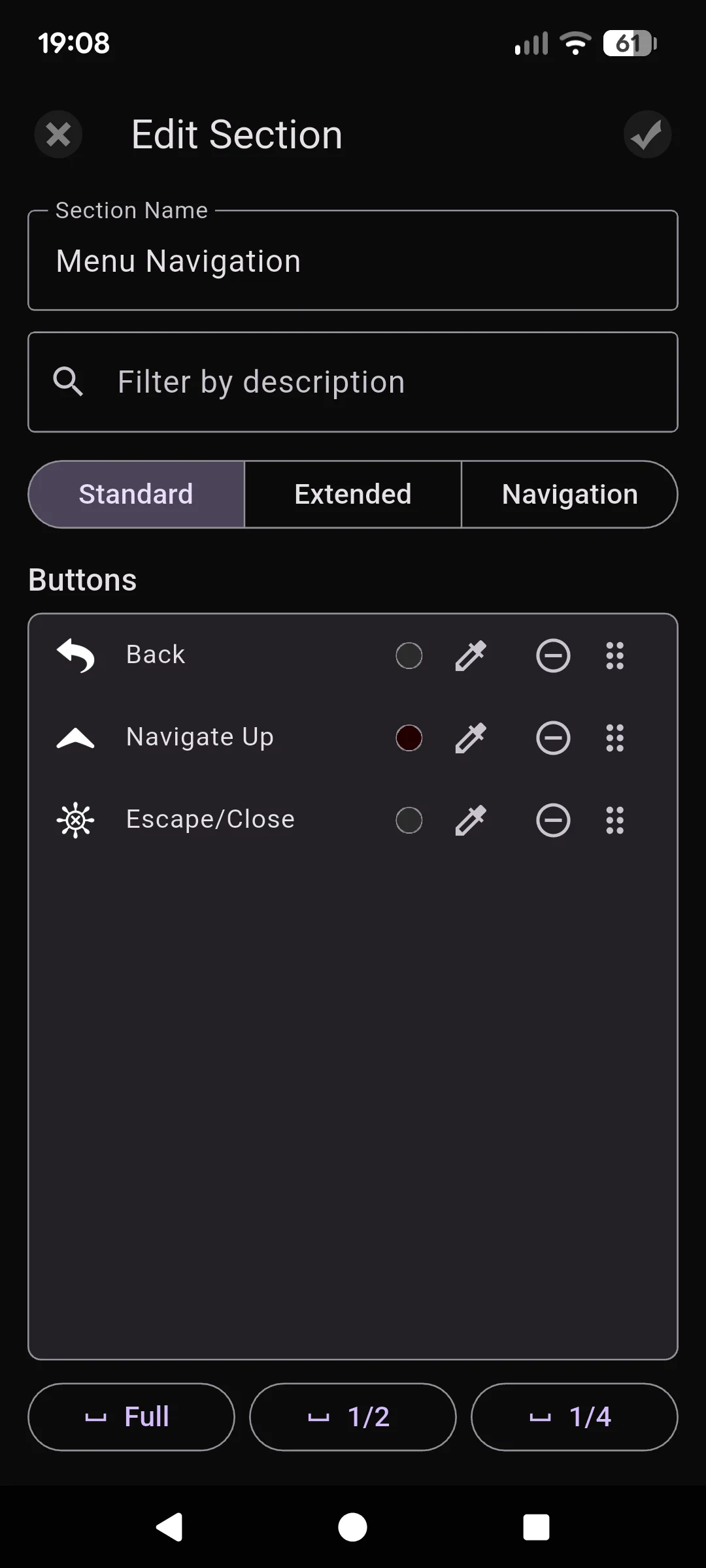Grab the drag handle next to Back
The width and height of the screenshot is (706, 1568).
(x=614, y=656)
